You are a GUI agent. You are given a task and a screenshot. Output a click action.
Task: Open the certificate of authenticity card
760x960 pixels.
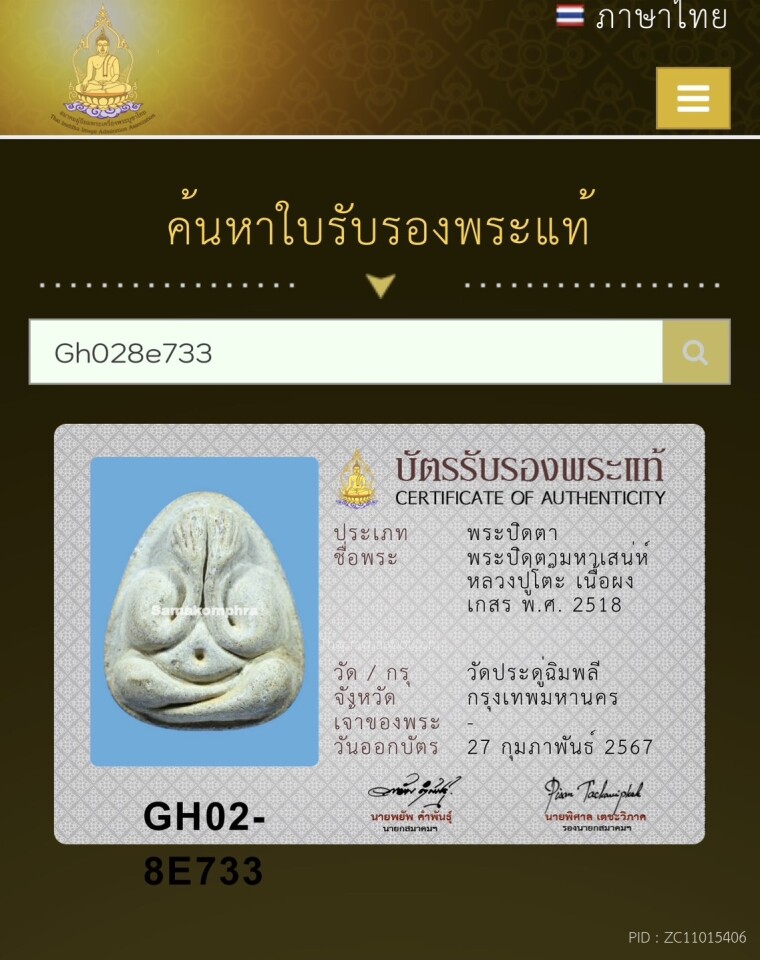coord(380,634)
